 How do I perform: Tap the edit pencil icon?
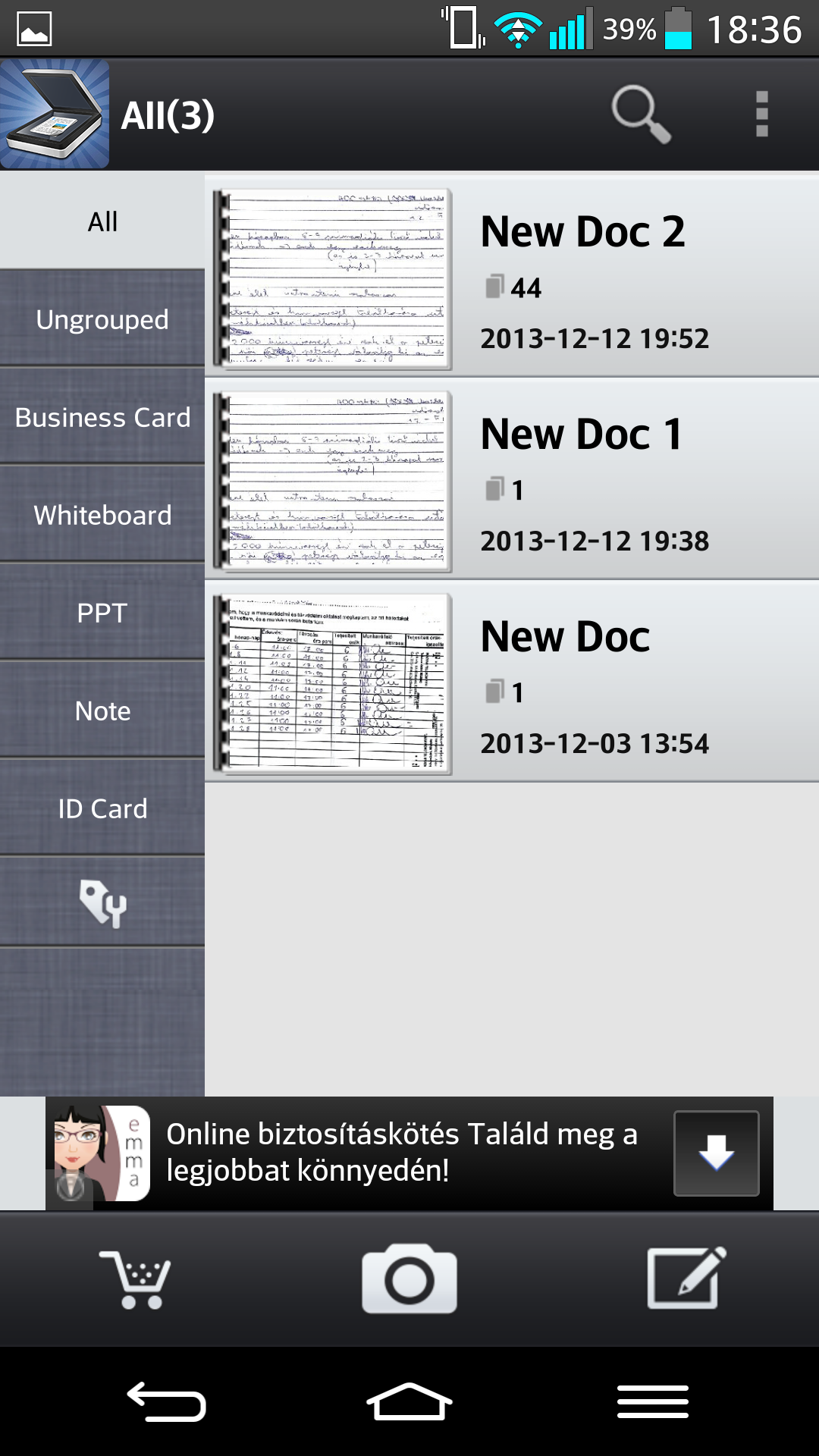686,1279
